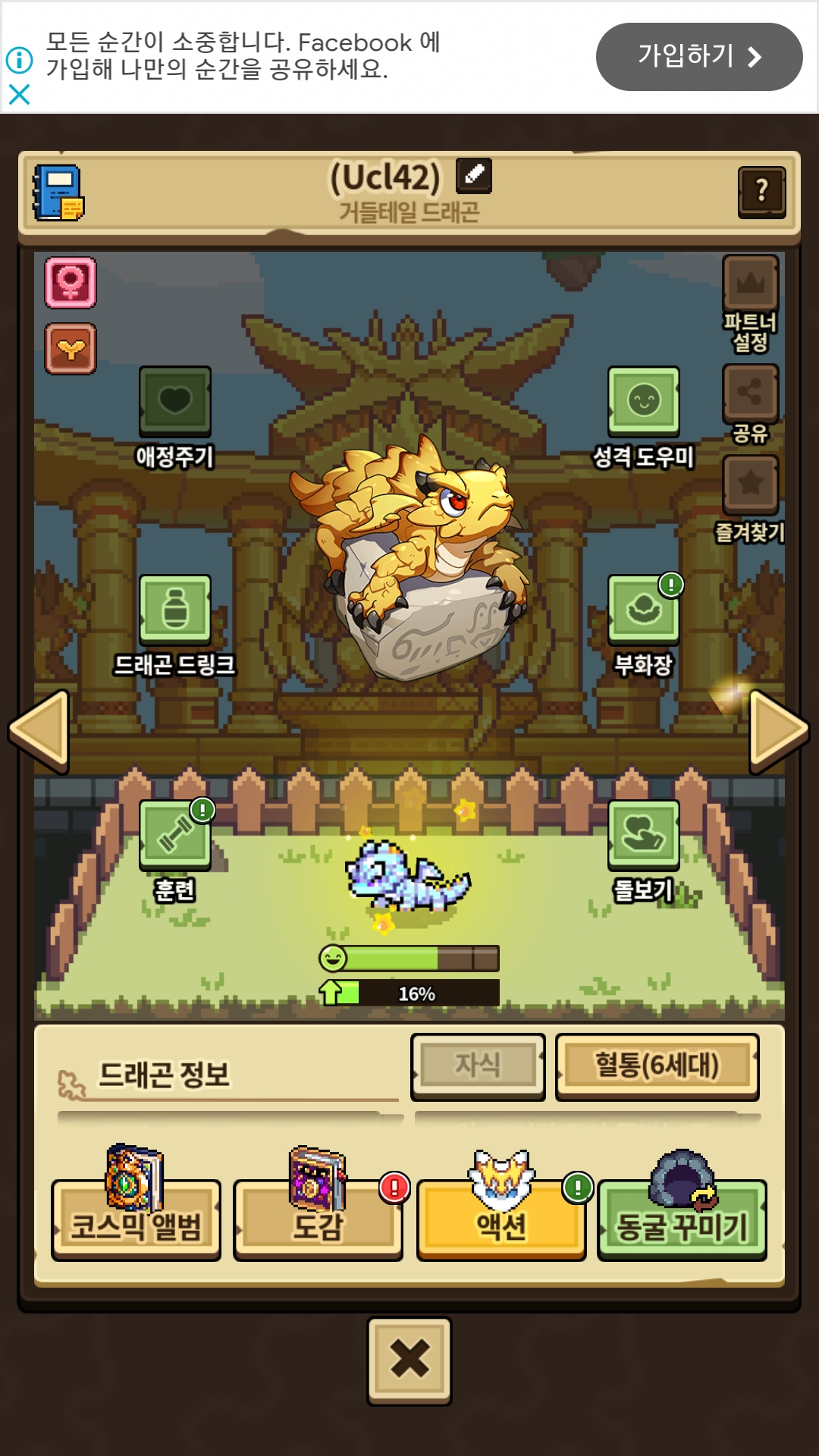Start 훈련 training
The height and width of the screenshot is (1456, 819).
175,834
